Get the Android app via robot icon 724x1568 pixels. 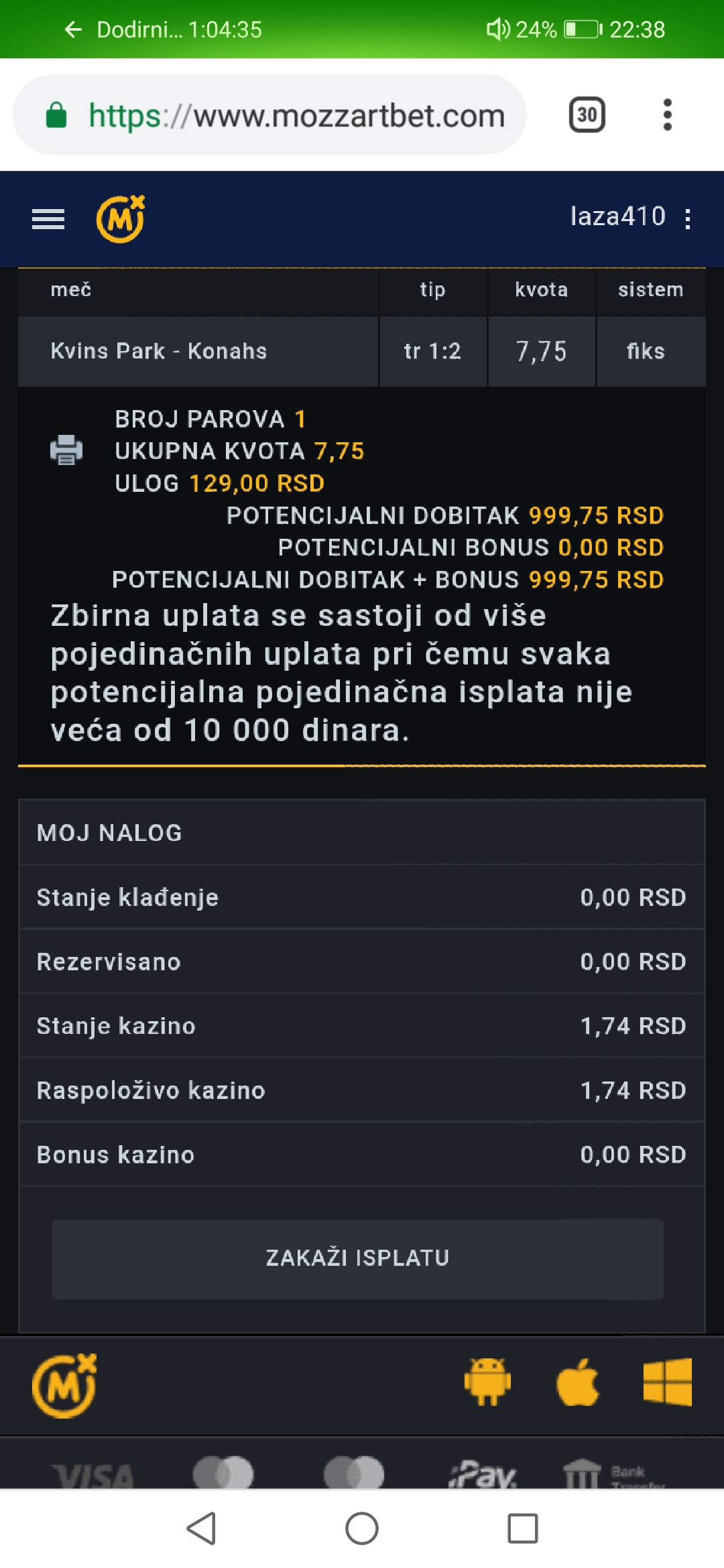(487, 1382)
